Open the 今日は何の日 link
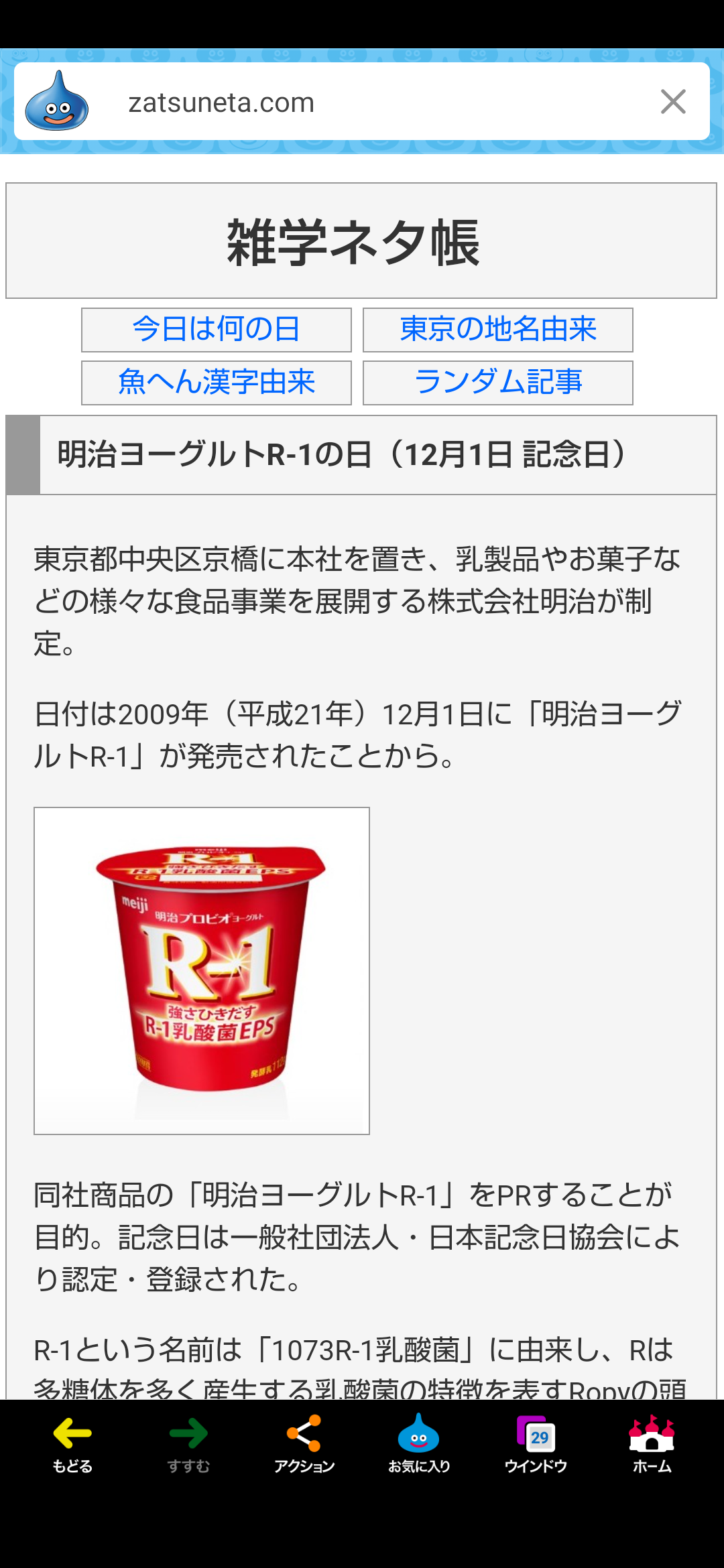Screen dimensions: 724x1568 pos(217,330)
